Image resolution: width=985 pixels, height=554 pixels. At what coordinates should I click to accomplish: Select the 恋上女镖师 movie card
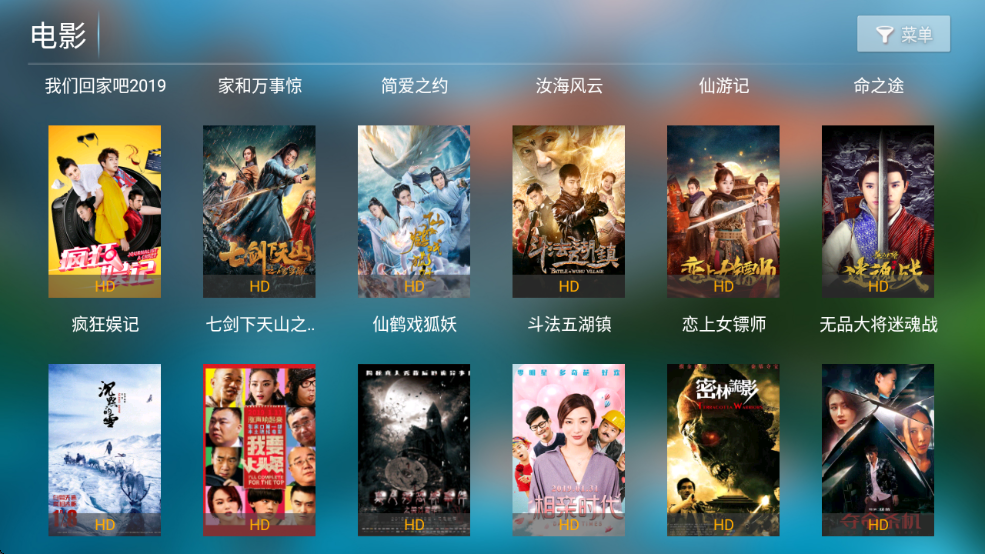[x=723, y=211]
